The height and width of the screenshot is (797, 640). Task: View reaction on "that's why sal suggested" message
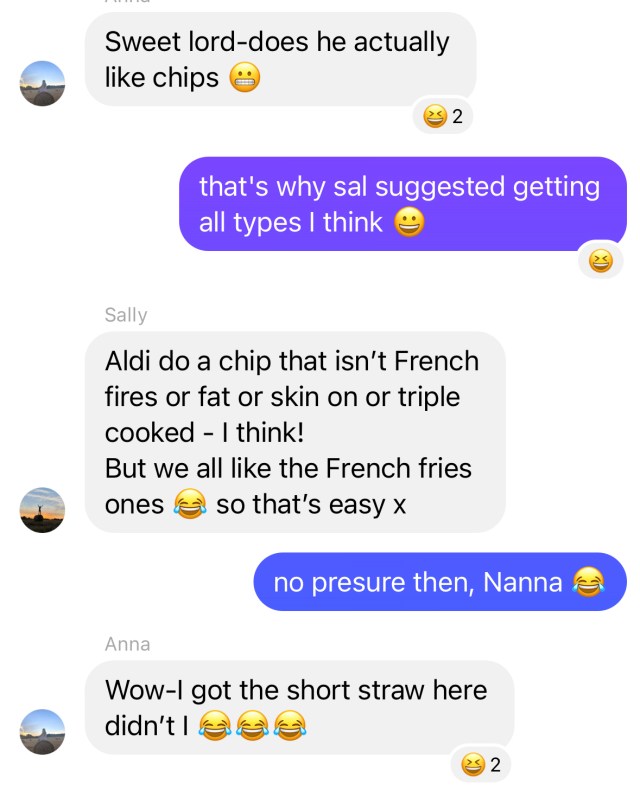(x=600, y=262)
